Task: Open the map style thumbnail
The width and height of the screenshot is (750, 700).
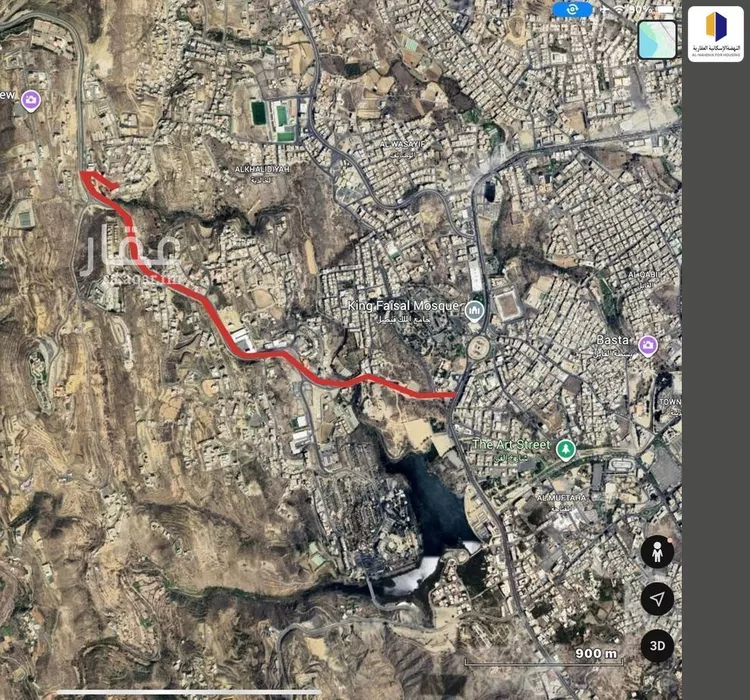Action: [x=657, y=40]
